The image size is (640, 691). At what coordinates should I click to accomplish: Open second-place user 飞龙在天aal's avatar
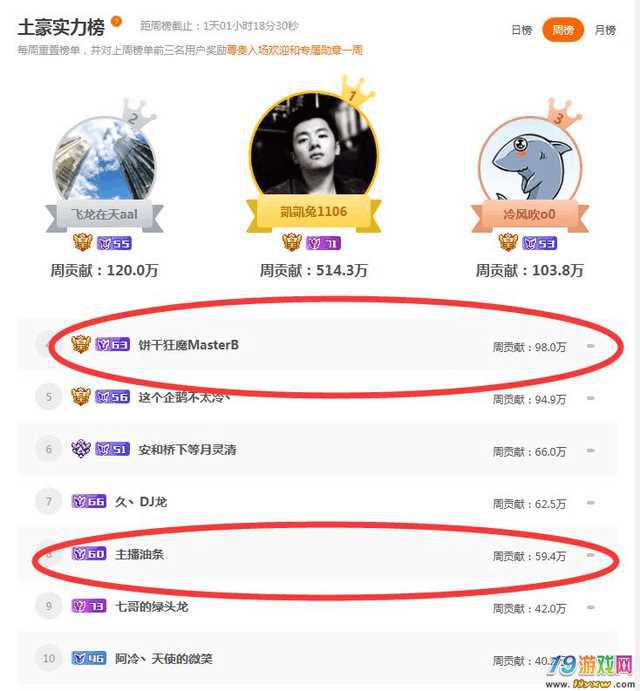(x=104, y=160)
